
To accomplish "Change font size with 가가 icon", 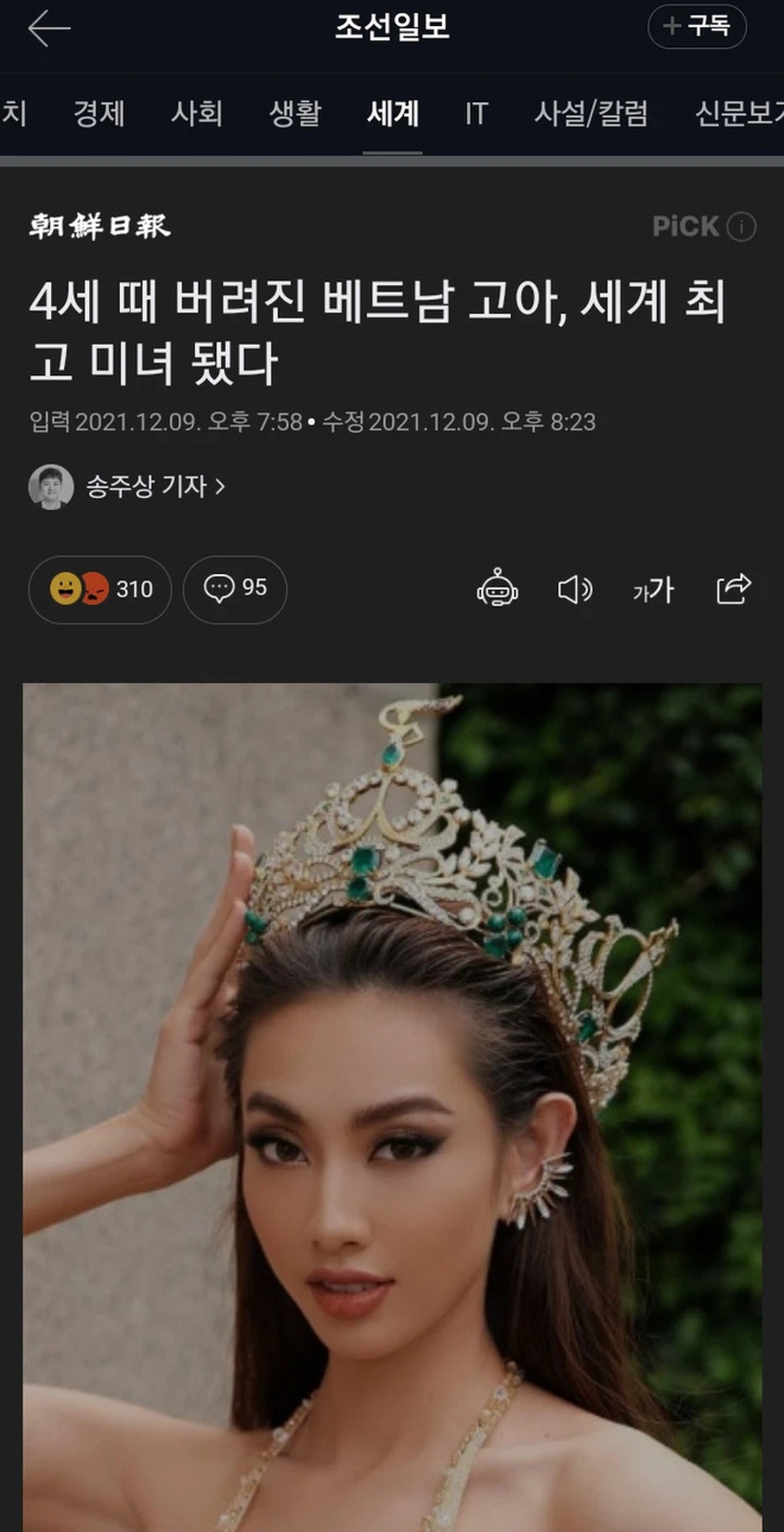I will coord(653,589).
